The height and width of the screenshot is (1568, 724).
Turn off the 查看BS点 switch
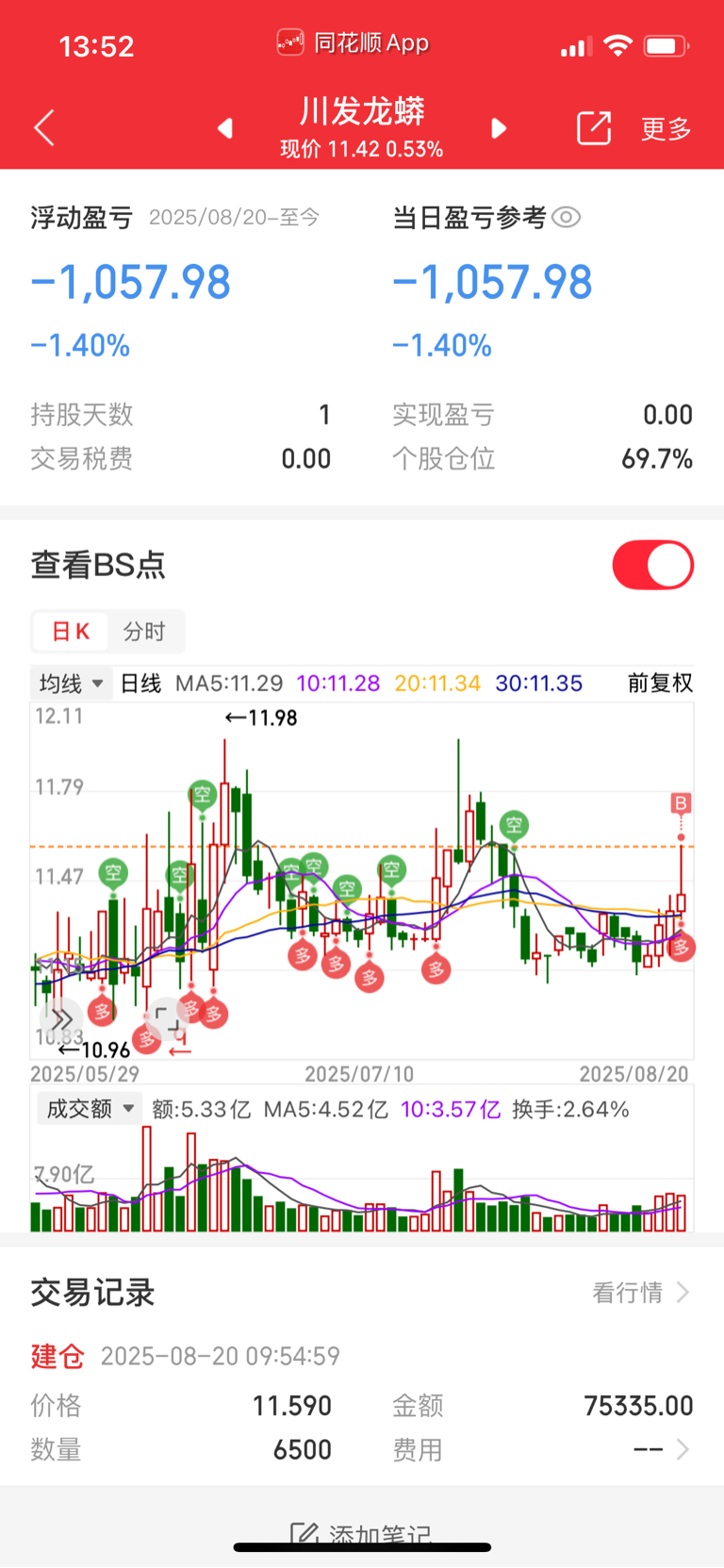tap(653, 565)
